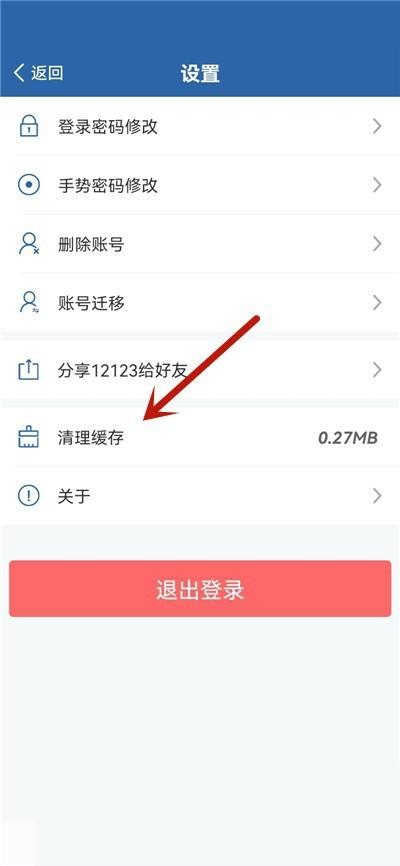Viewport: 400px width, 866px height.
Task: Select the 删除账号 option
Action: [200, 244]
